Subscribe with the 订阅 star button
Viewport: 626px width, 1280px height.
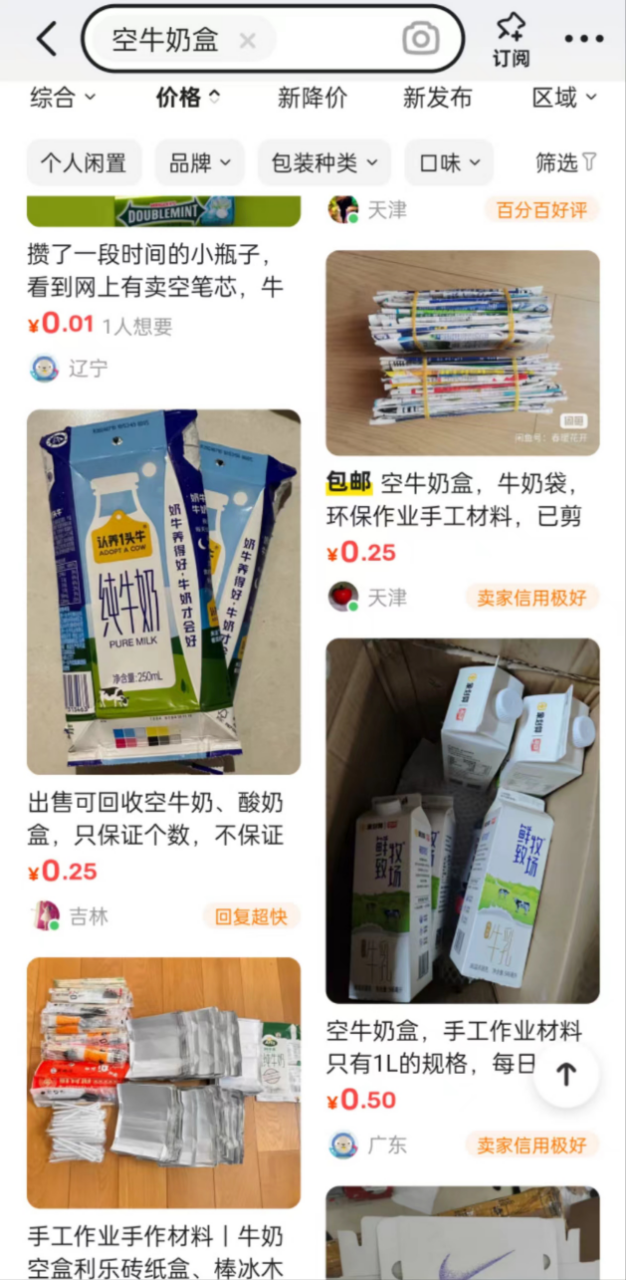tap(511, 40)
